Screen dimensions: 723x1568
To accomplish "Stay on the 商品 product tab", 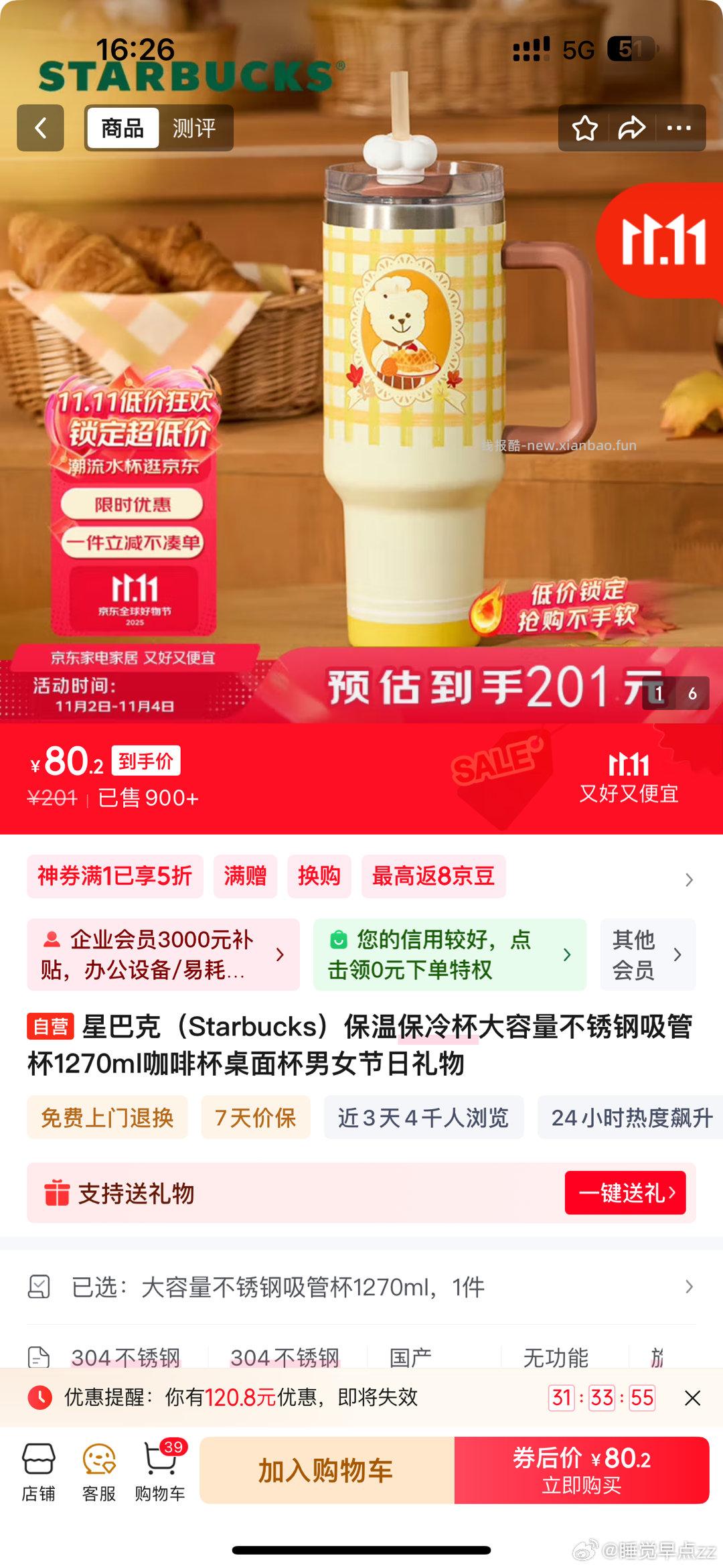I will click(122, 128).
